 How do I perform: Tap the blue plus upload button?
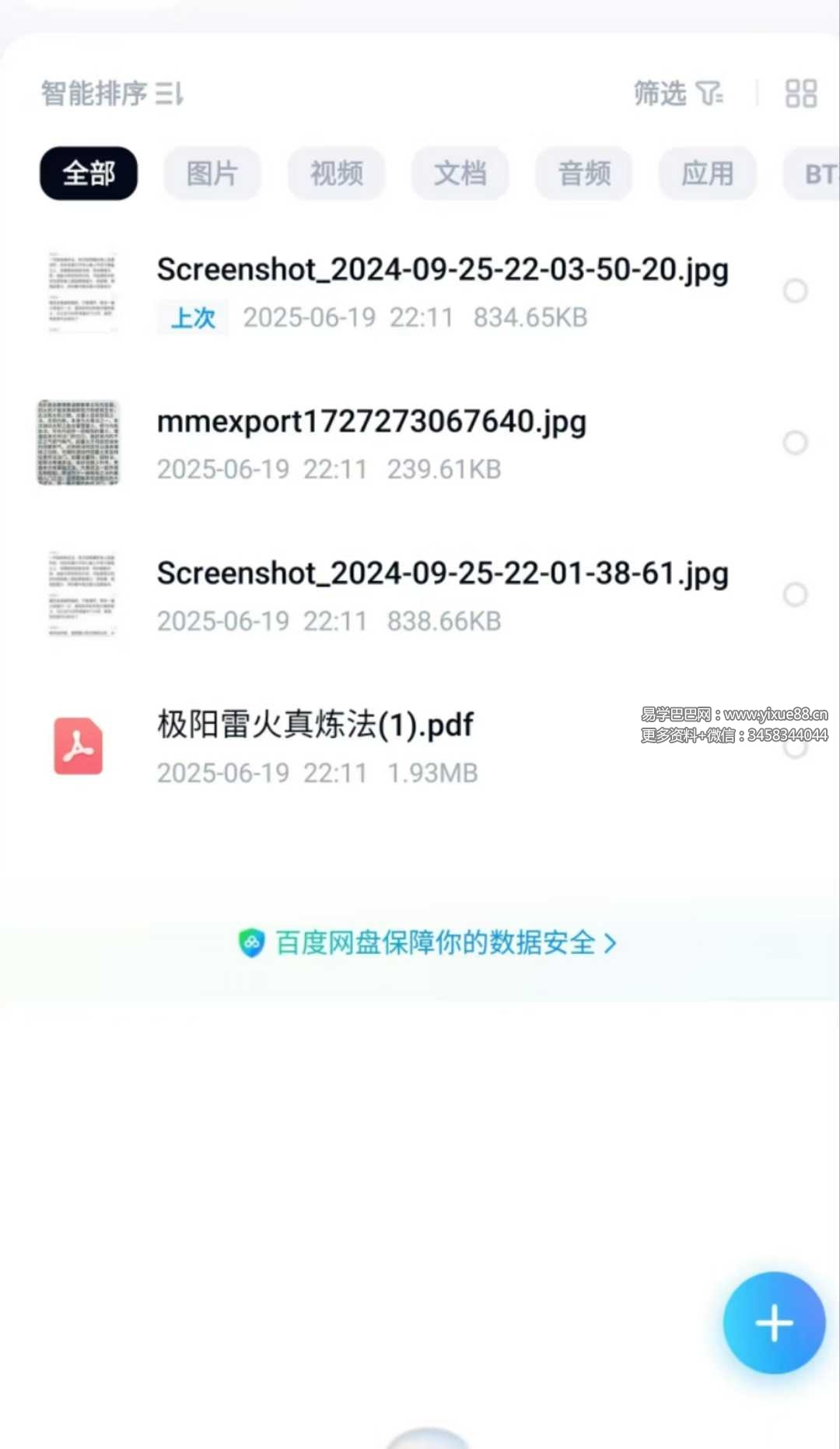pos(774,1323)
